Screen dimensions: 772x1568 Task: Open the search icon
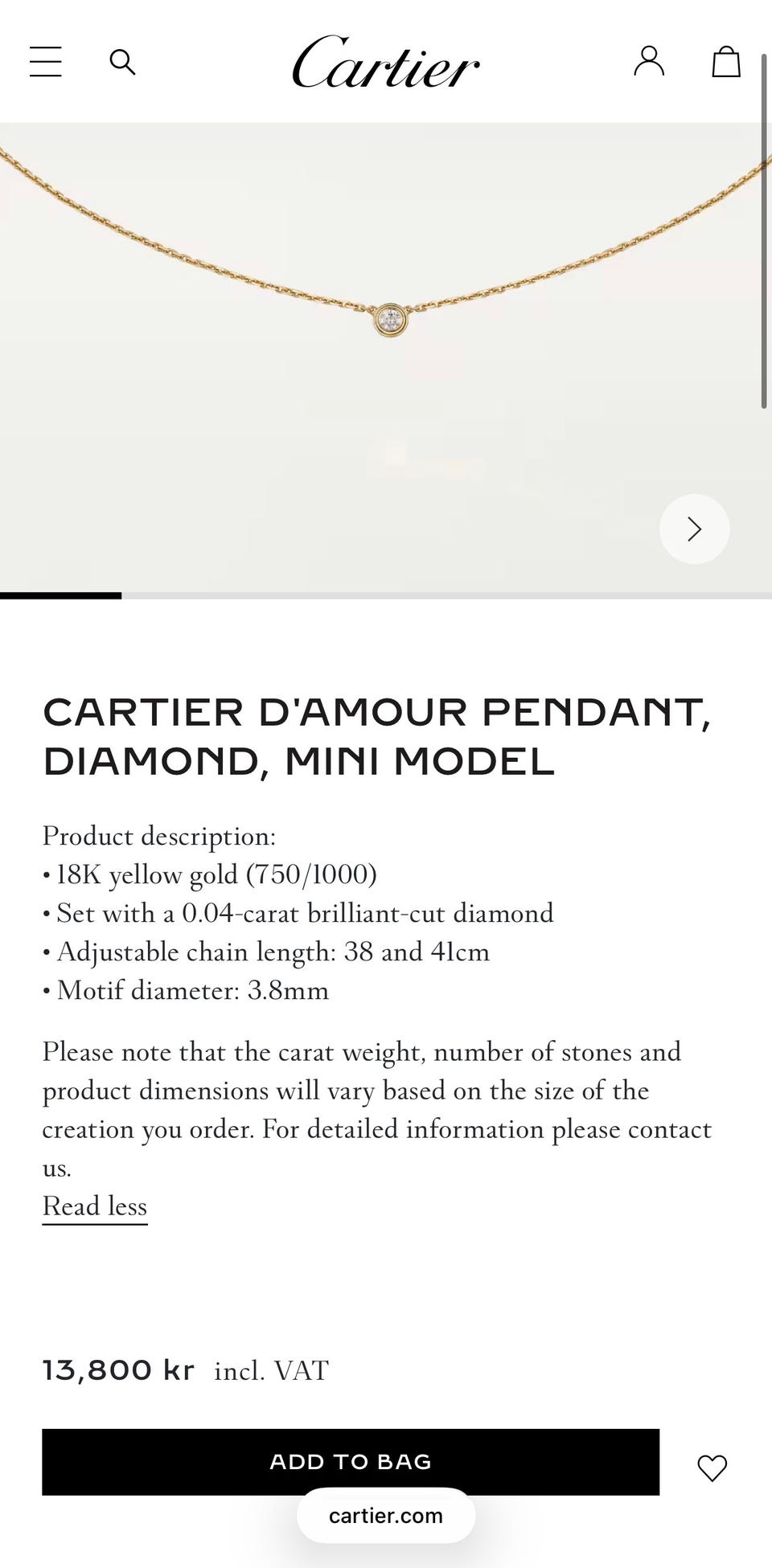point(122,62)
